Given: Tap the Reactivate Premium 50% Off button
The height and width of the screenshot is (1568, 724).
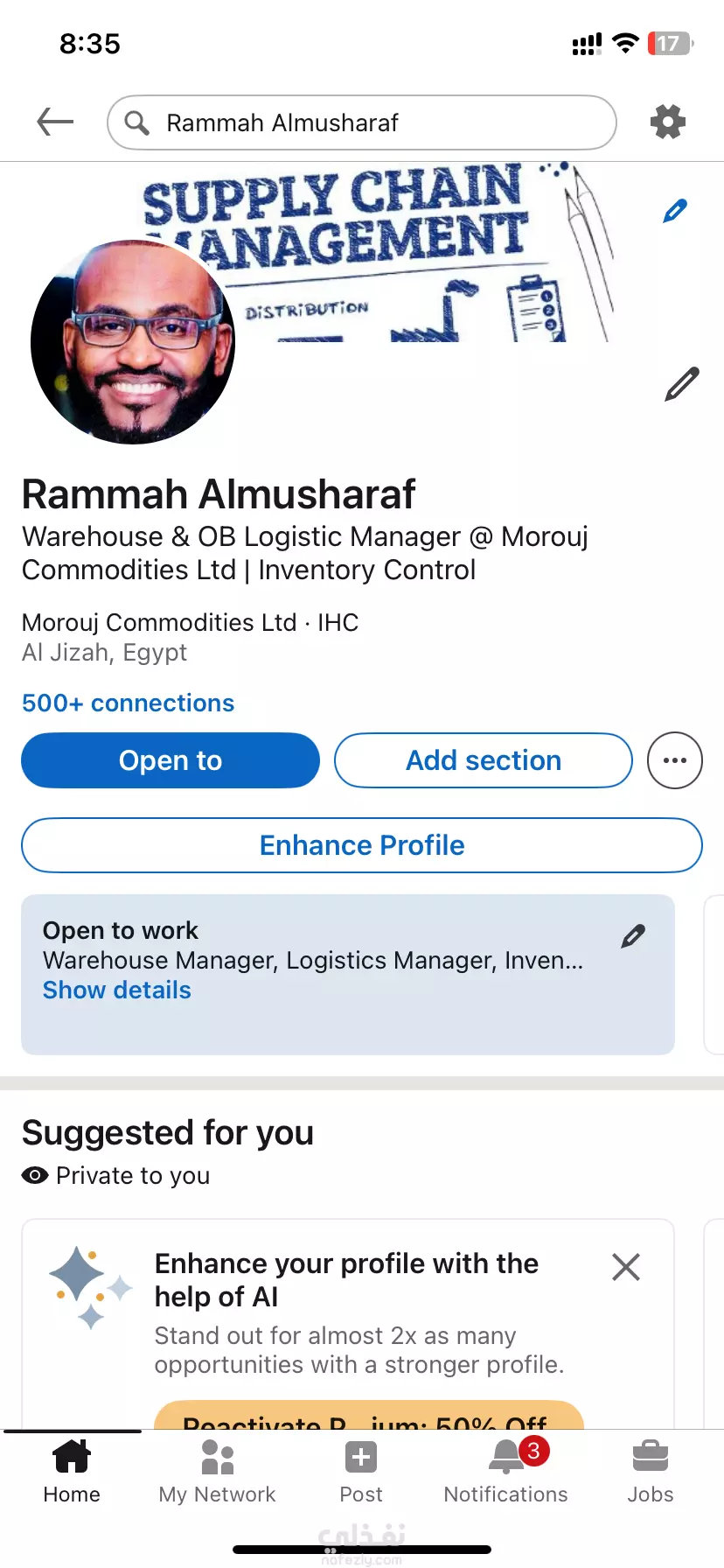Looking at the screenshot, I should coord(369,1416).
